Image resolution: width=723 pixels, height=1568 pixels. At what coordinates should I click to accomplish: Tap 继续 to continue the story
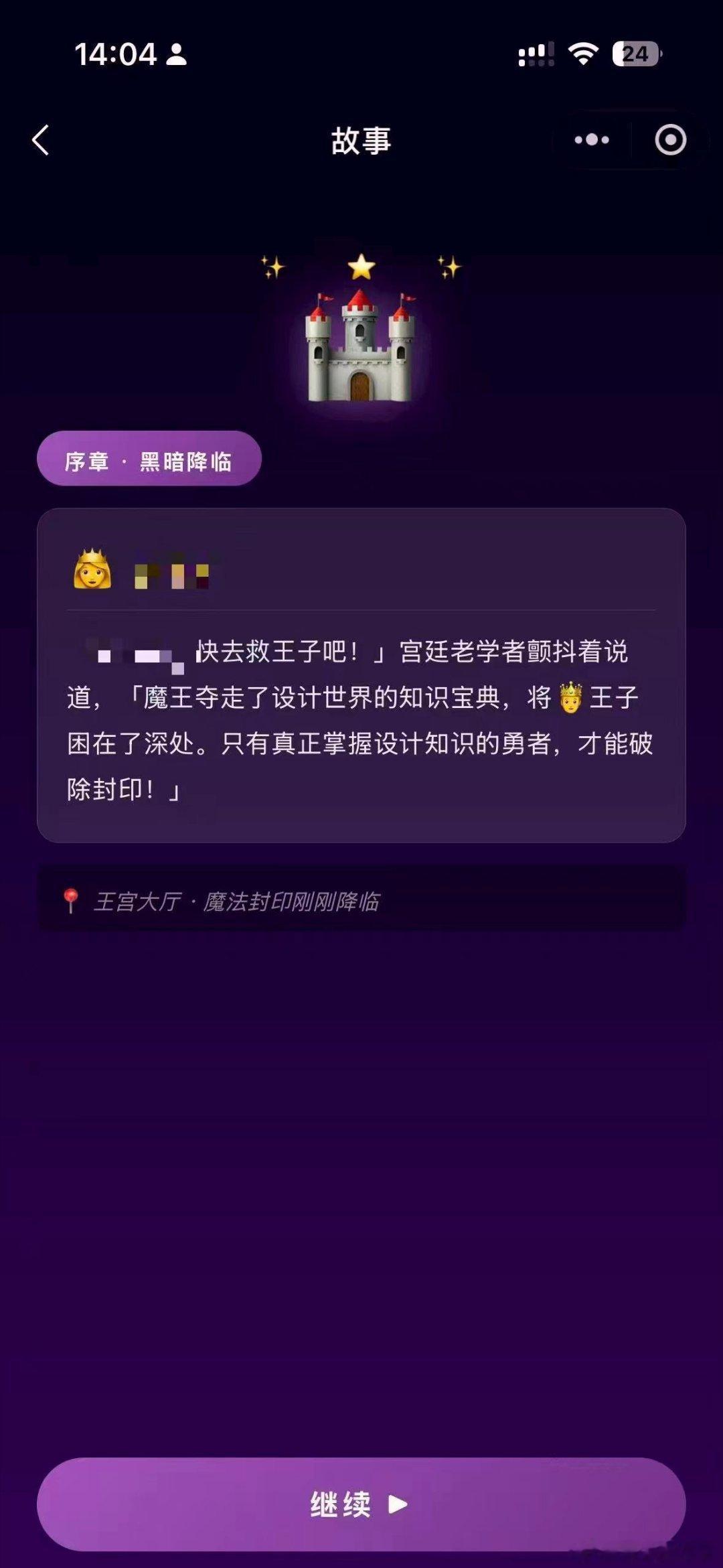click(361, 1504)
